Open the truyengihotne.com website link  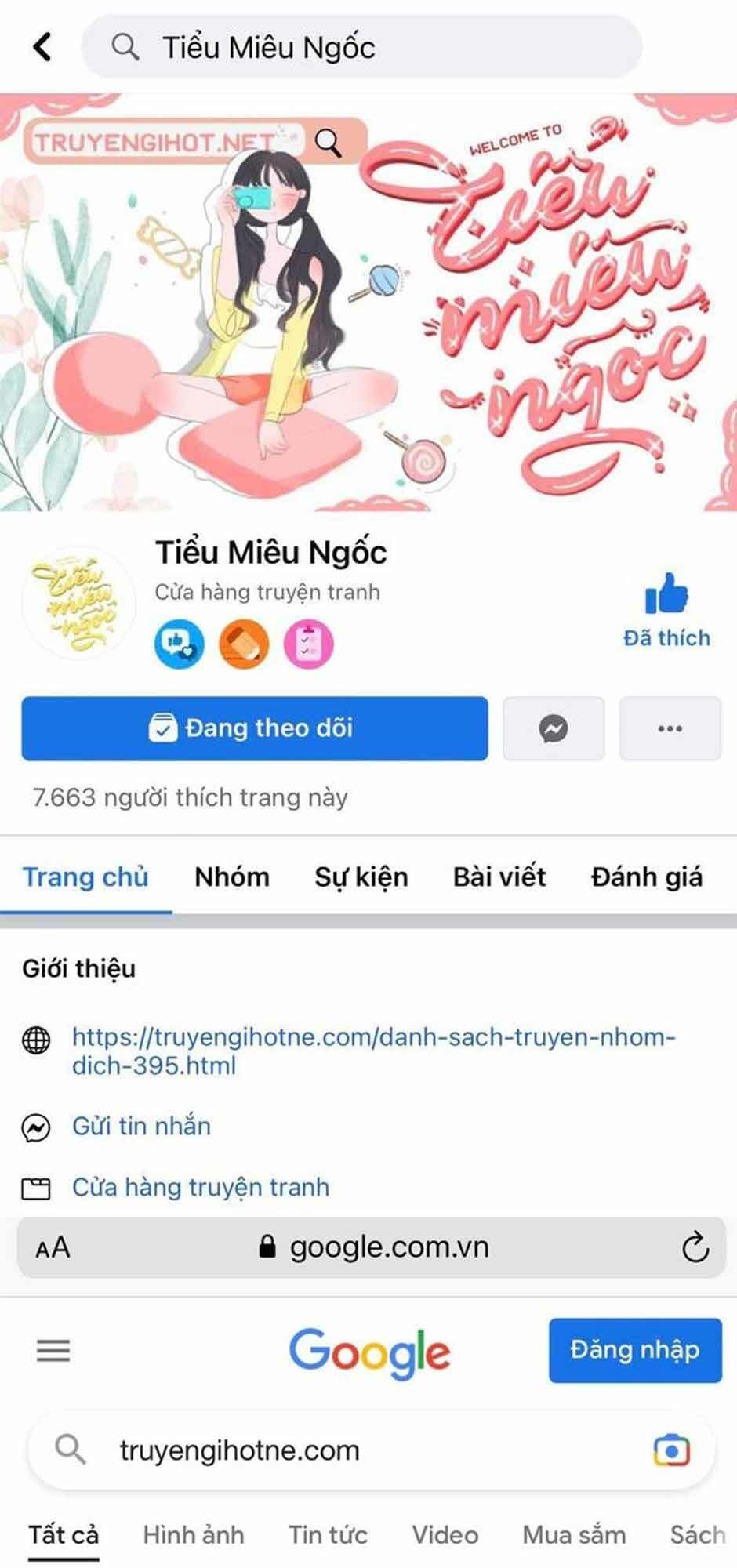pyautogui.click(x=373, y=1051)
